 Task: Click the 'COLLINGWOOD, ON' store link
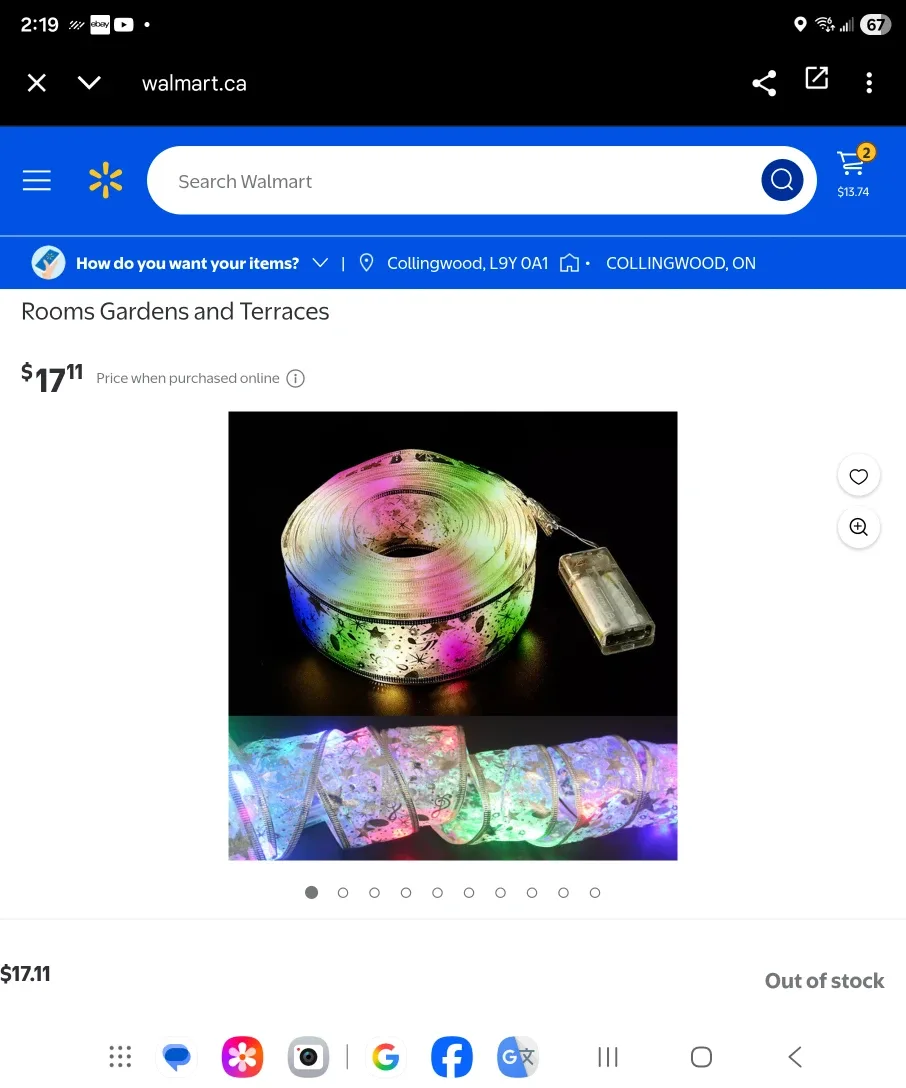(x=681, y=262)
